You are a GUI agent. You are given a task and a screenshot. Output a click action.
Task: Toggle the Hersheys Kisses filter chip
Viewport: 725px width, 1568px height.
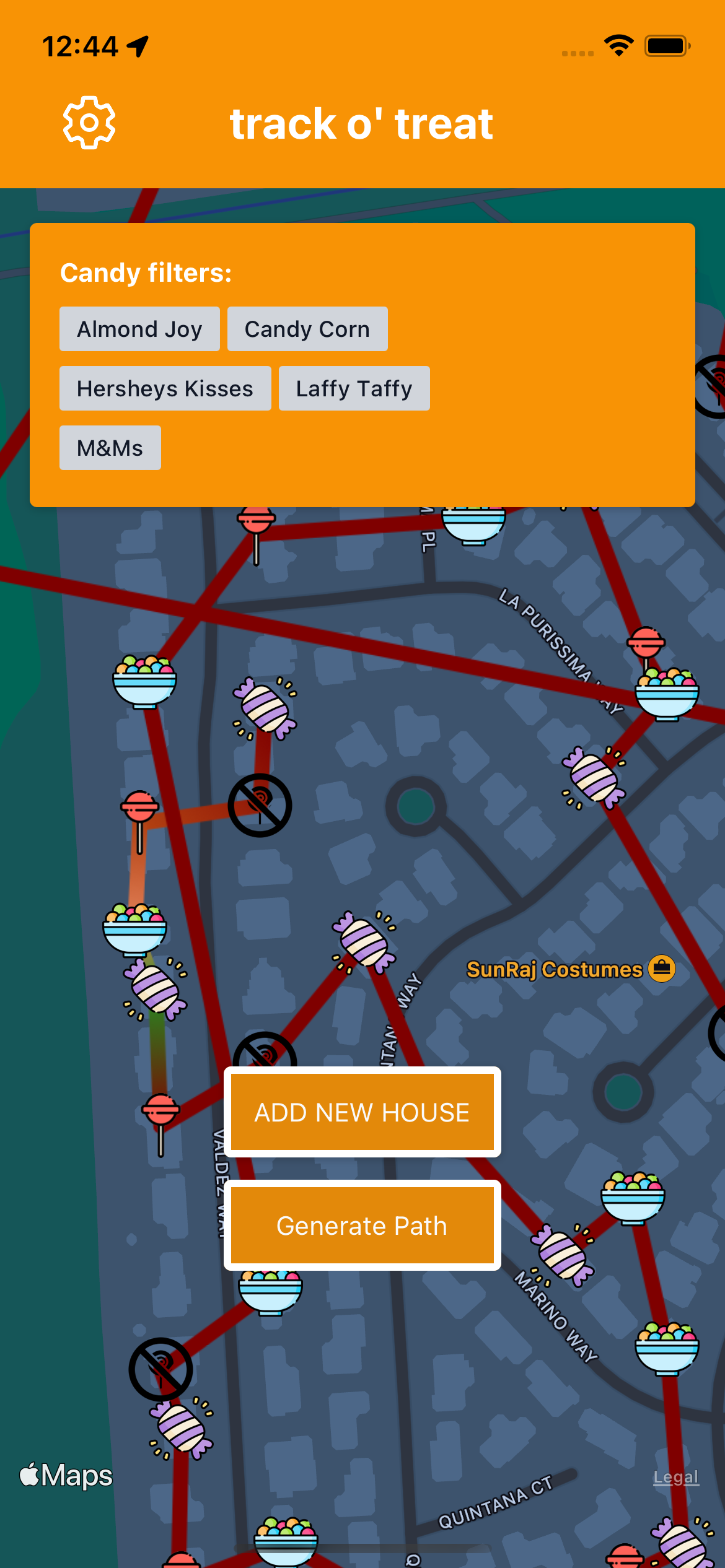coord(165,388)
